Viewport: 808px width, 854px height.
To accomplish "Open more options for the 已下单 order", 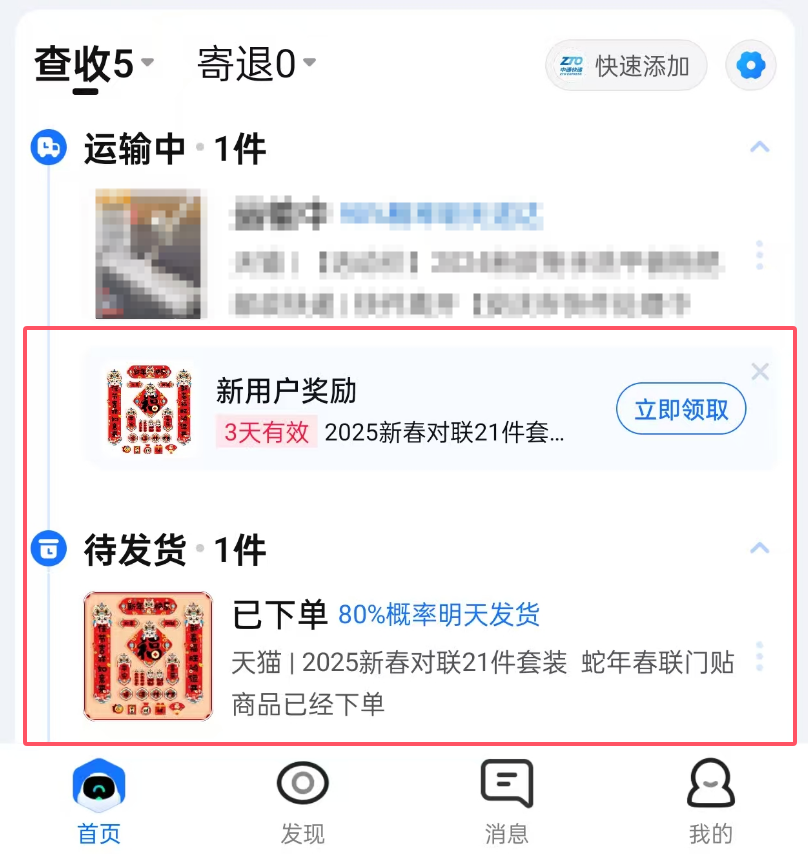I will 760,657.
